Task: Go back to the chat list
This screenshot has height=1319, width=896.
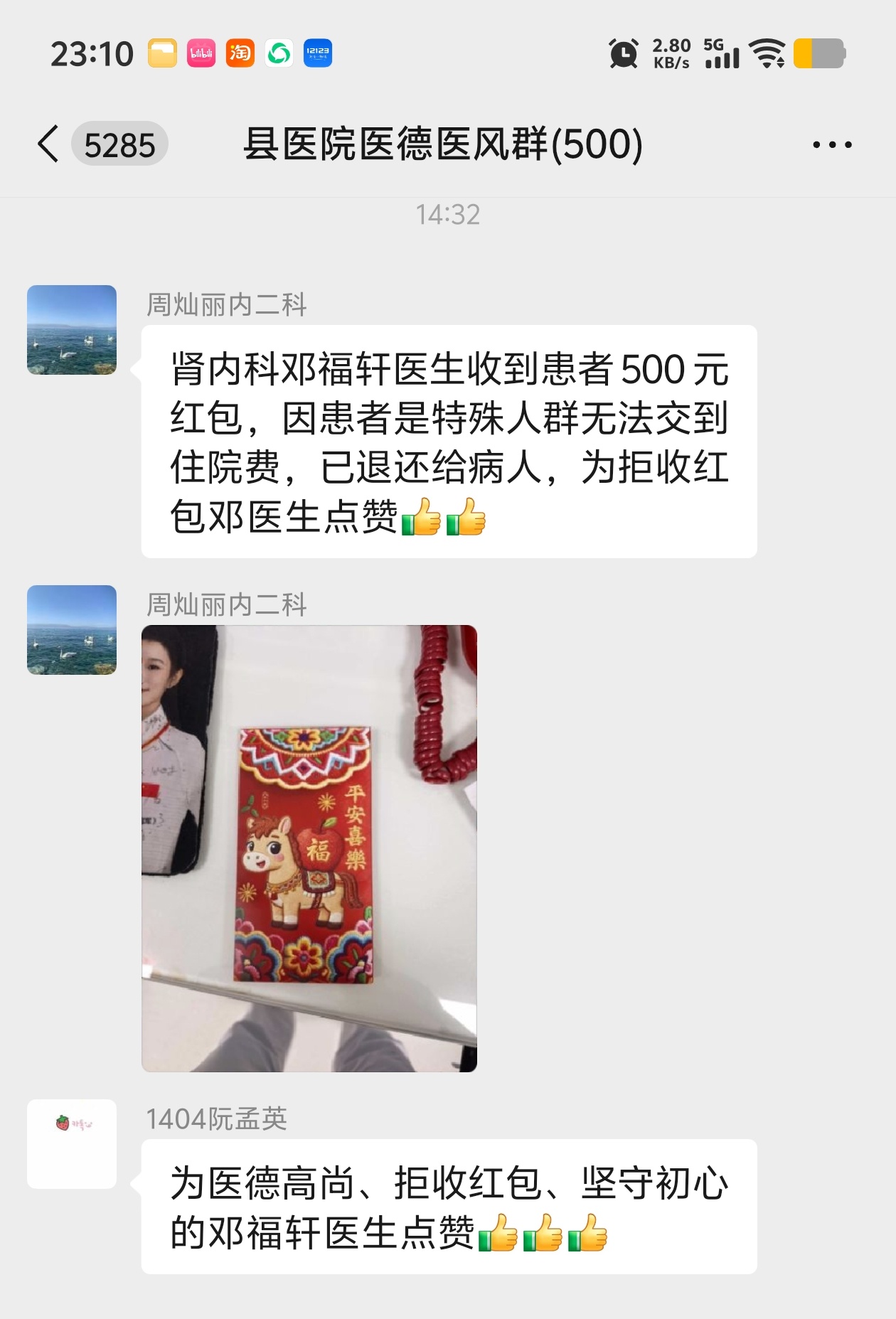Action: point(48,144)
